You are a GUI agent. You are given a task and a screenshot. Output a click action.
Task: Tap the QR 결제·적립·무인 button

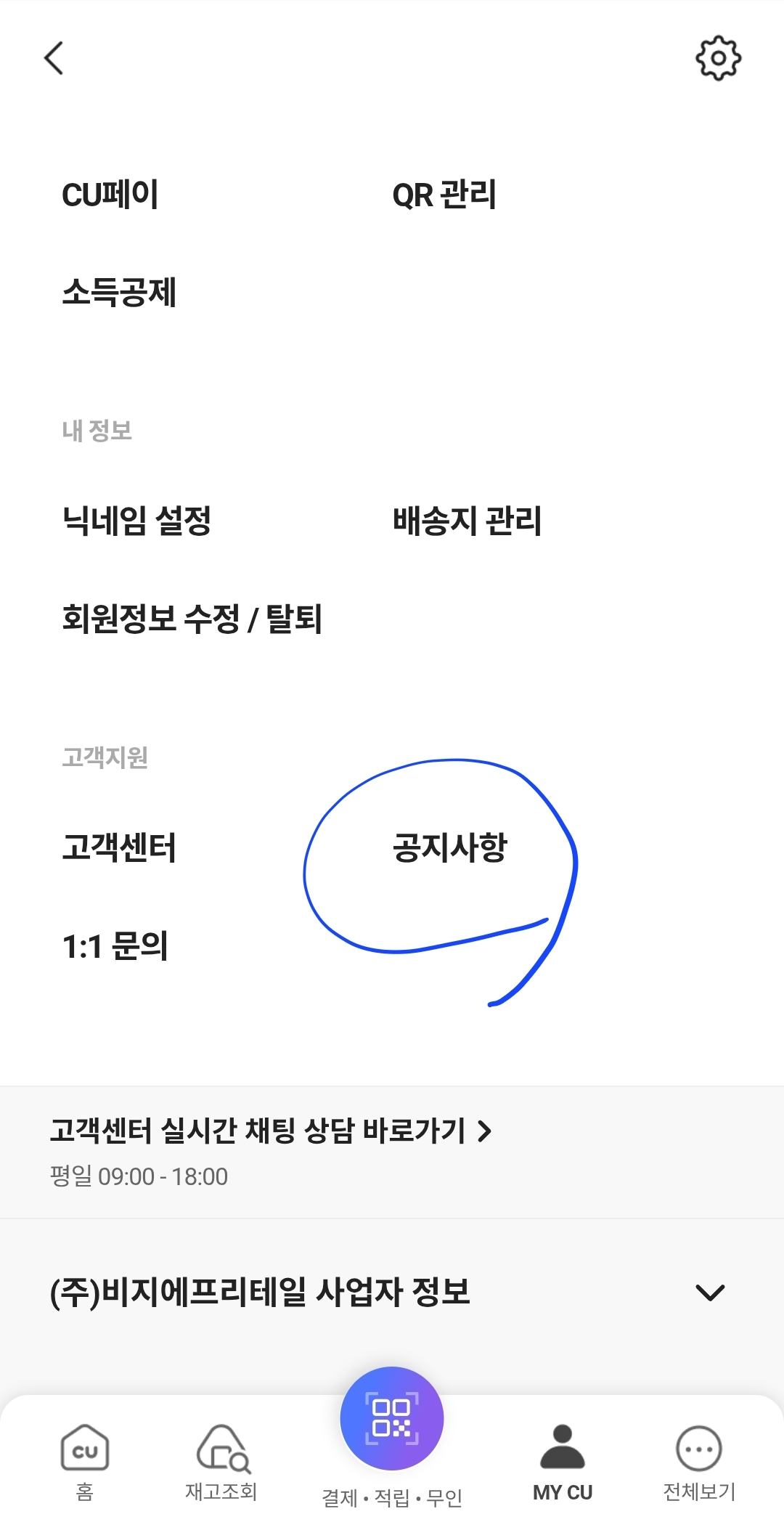coord(392,1420)
